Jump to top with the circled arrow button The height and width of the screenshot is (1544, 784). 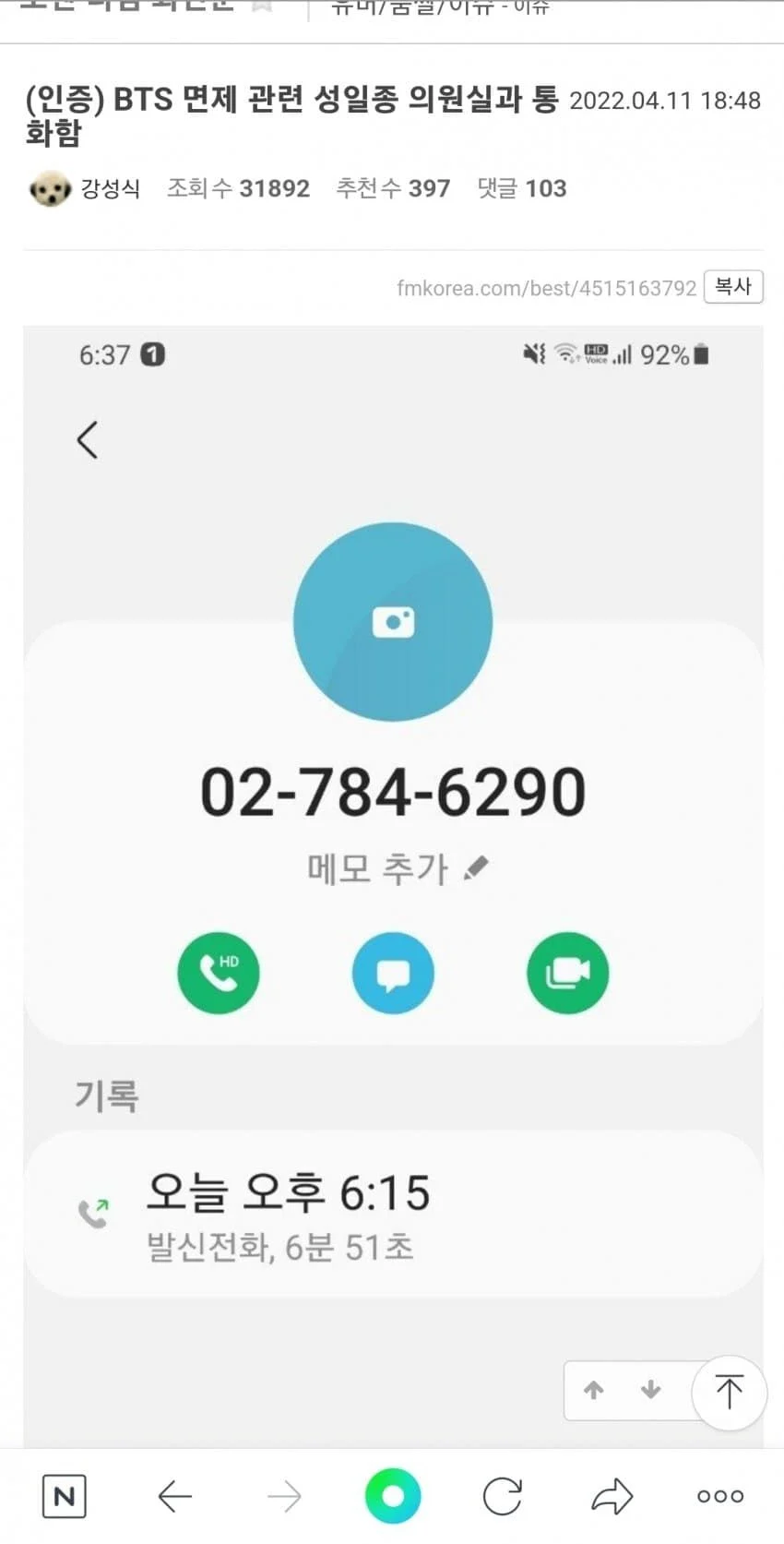[729, 1391]
